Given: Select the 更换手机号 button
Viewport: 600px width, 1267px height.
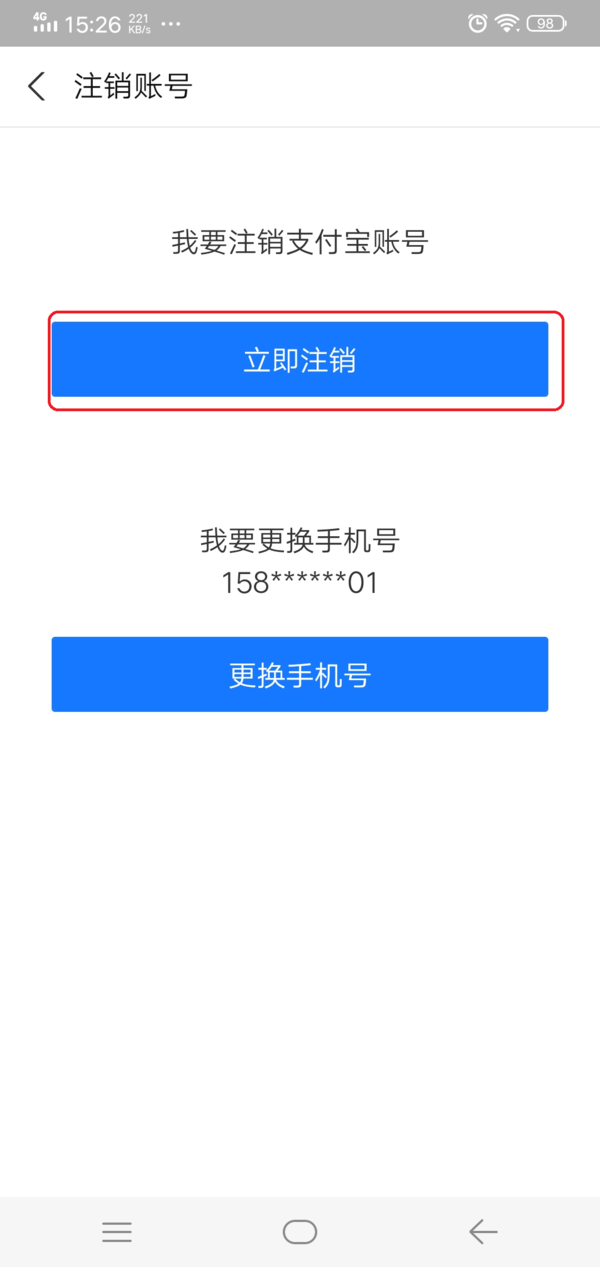Looking at the screenshot, I should pos(300,675).
